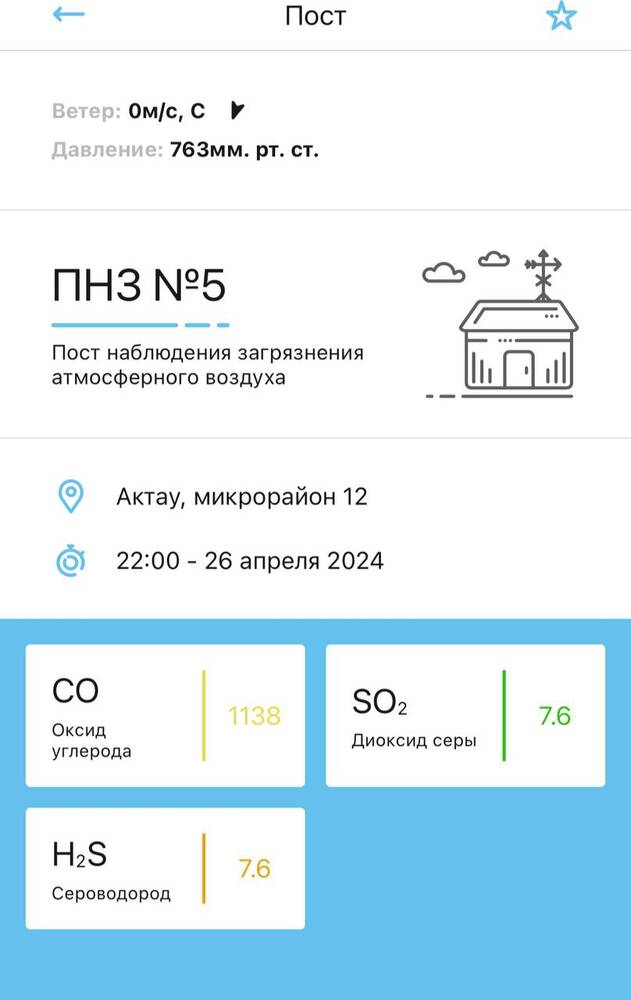Add this post to favorites with the star

561,16
